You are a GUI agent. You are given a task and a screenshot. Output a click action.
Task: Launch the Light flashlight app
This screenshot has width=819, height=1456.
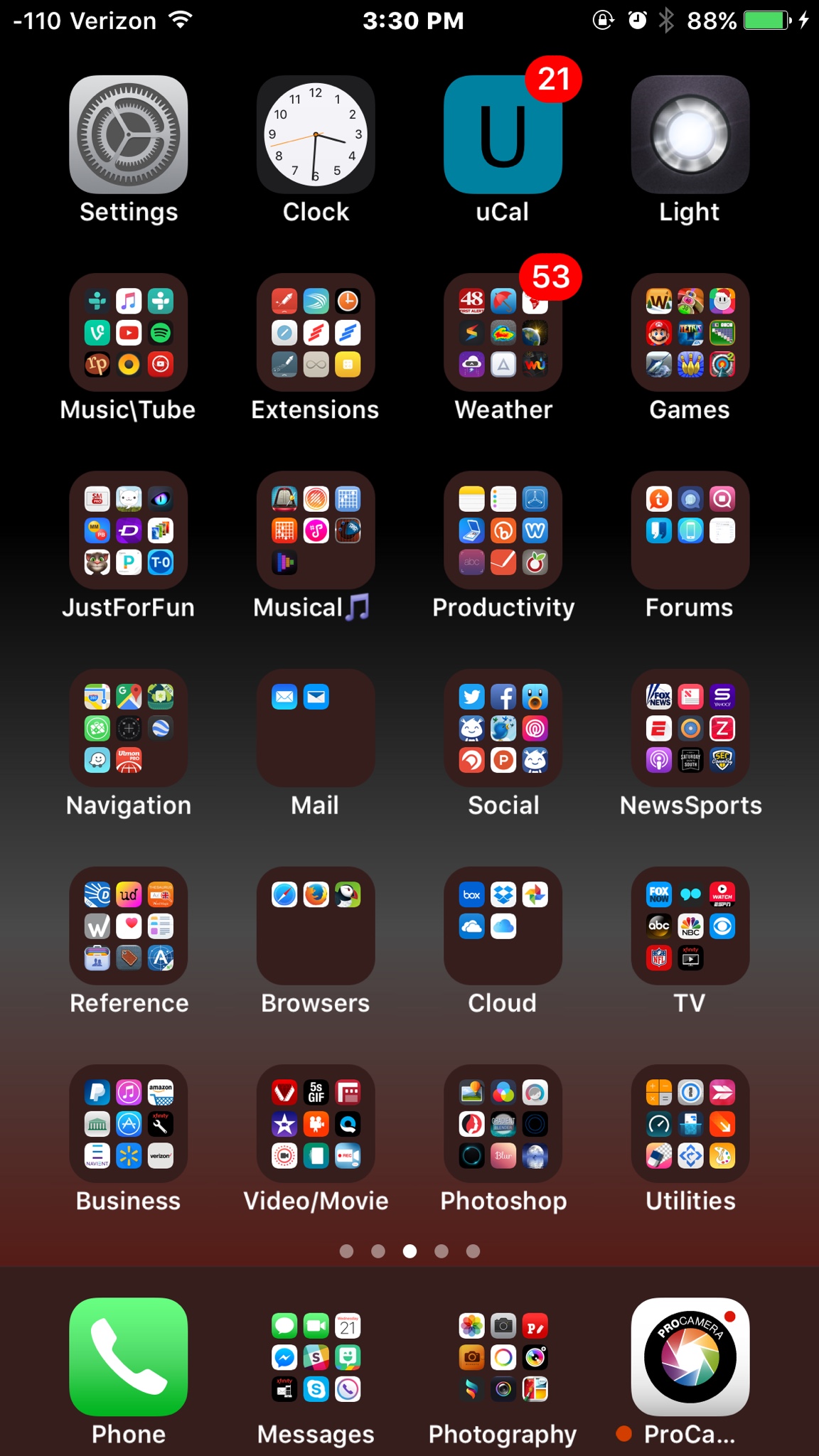point(690,135)
